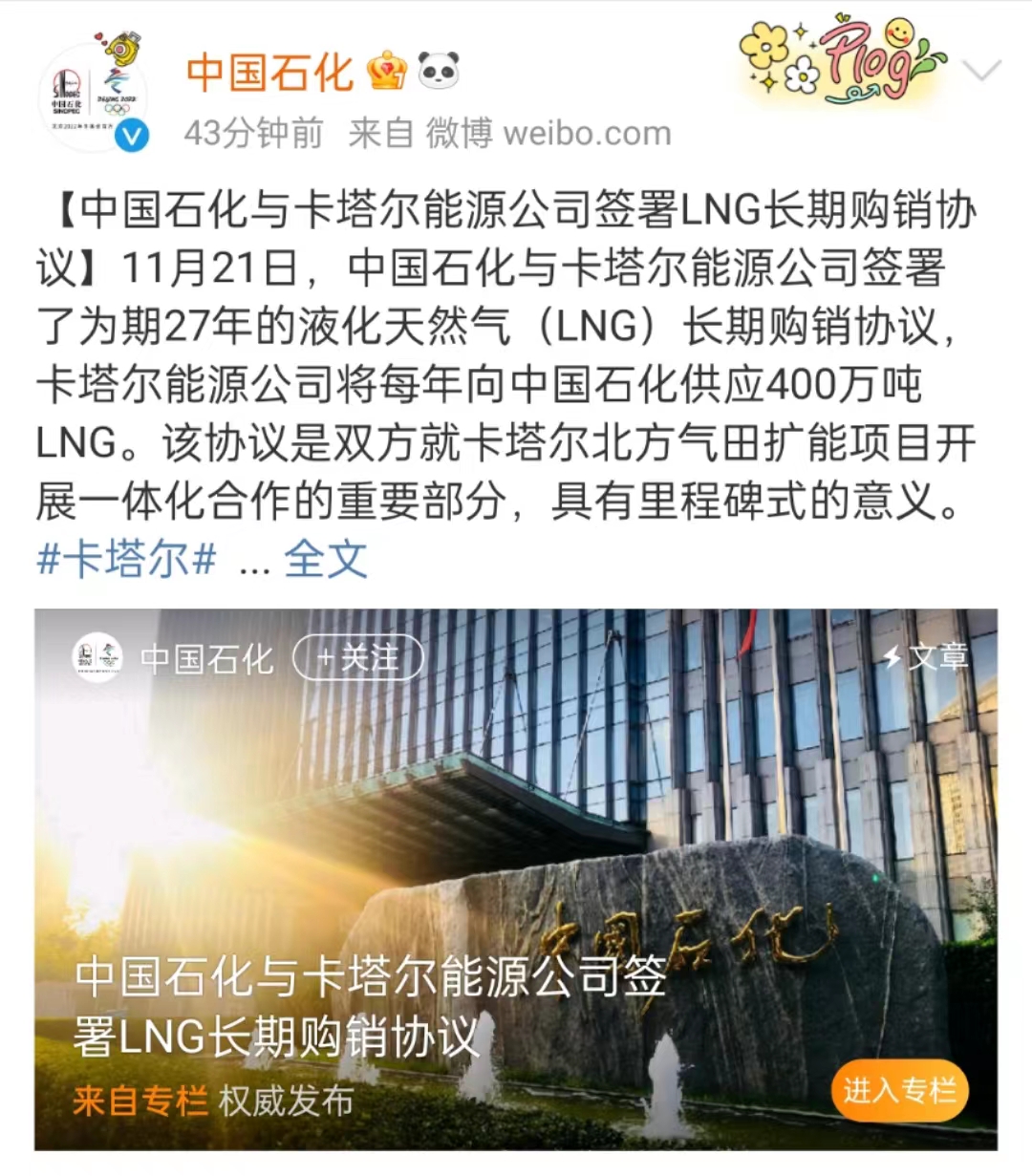This screenshot has height=1176, width=1032.
Task: Click the 文章 article label
Action: coord(939,657)
